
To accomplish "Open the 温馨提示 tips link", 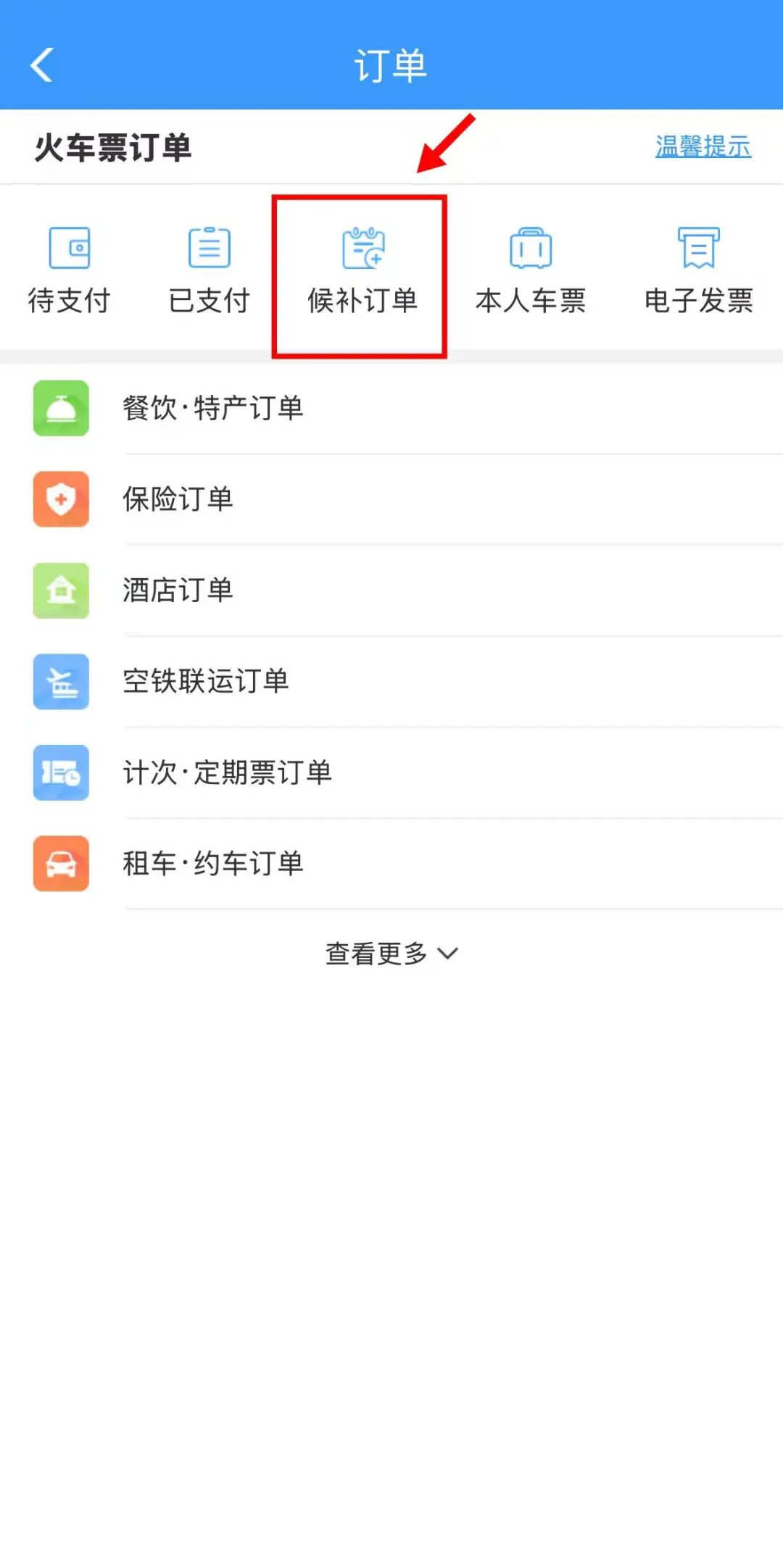I will (x=700, y=147).
